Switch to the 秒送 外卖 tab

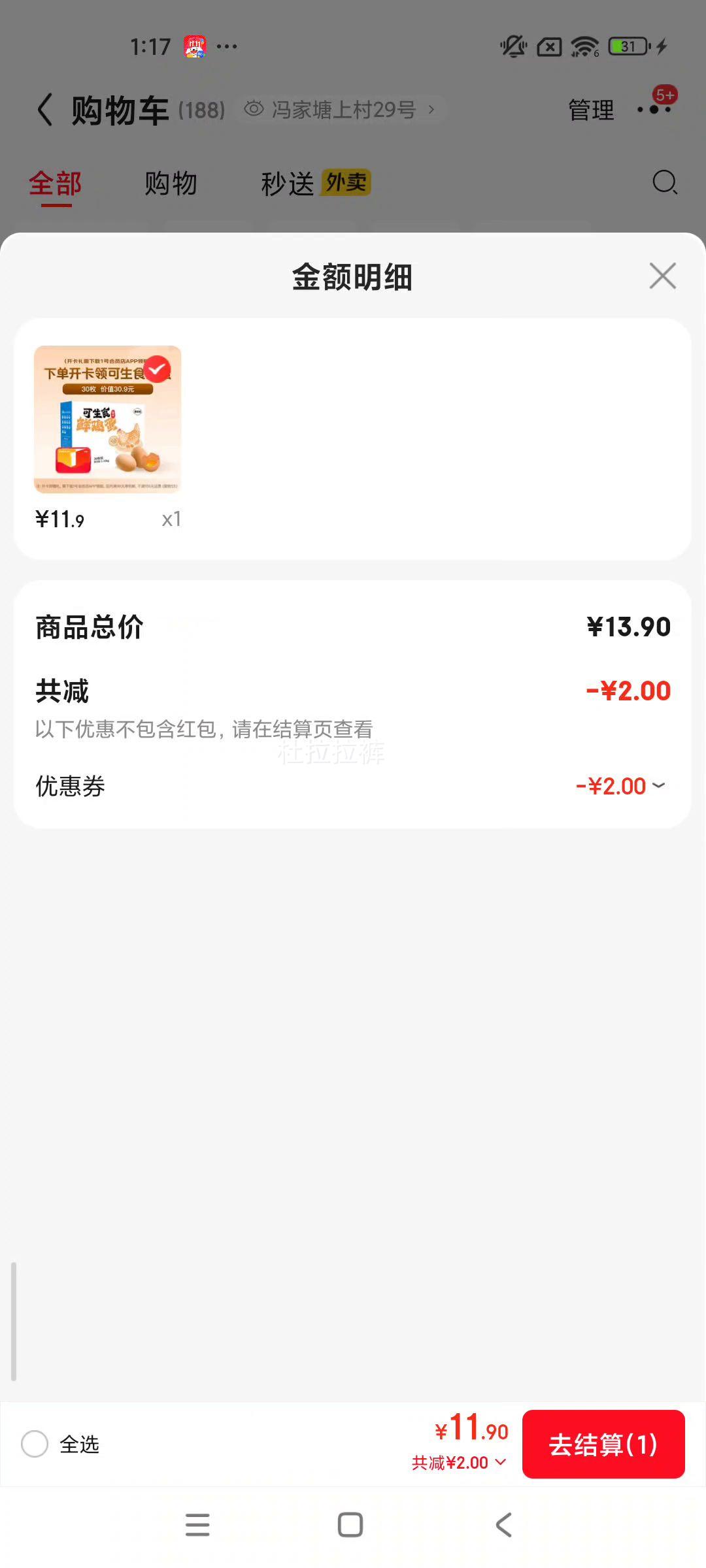(x=315, y=184)
